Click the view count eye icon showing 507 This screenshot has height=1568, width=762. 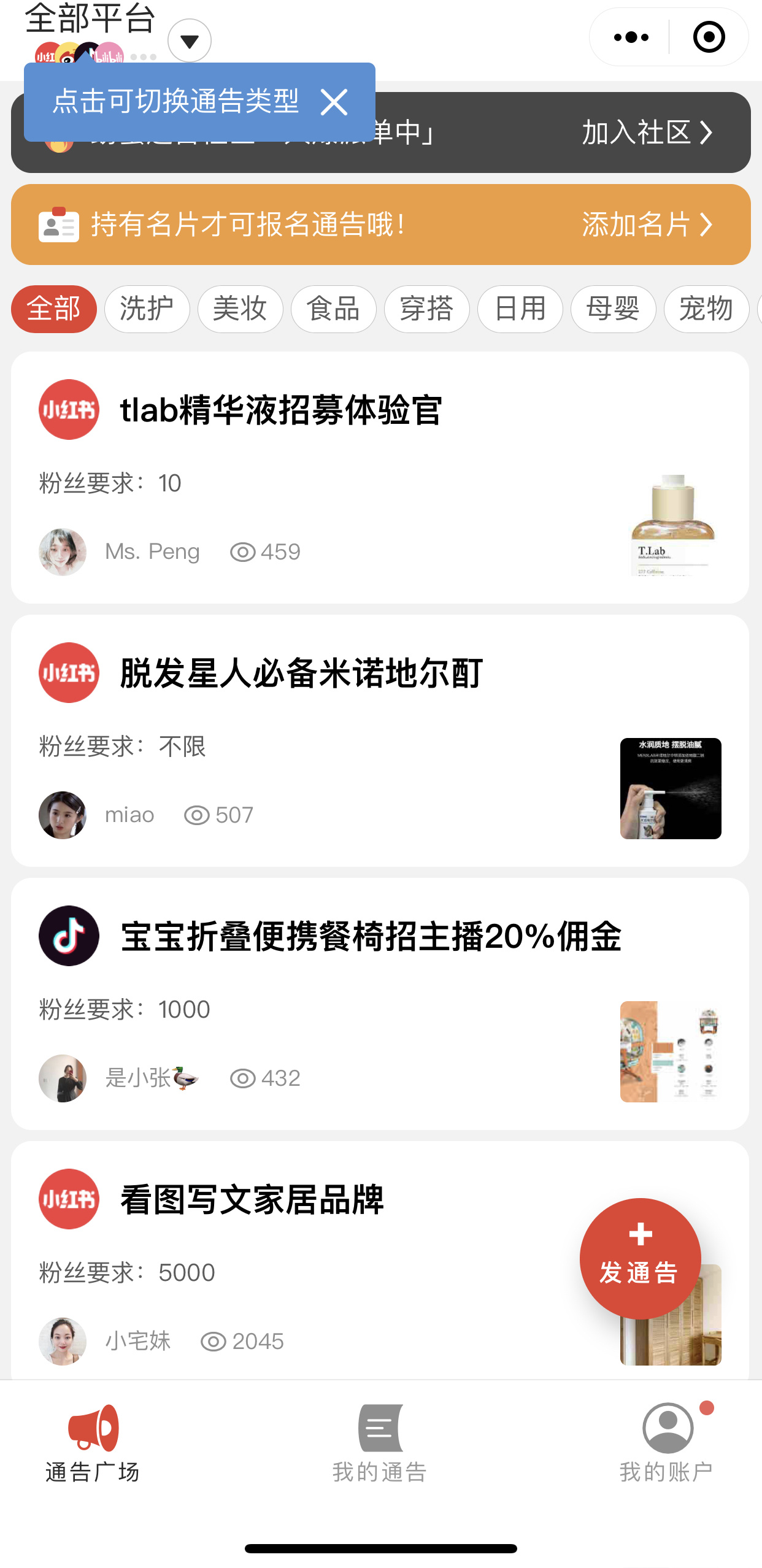point(197,815)
